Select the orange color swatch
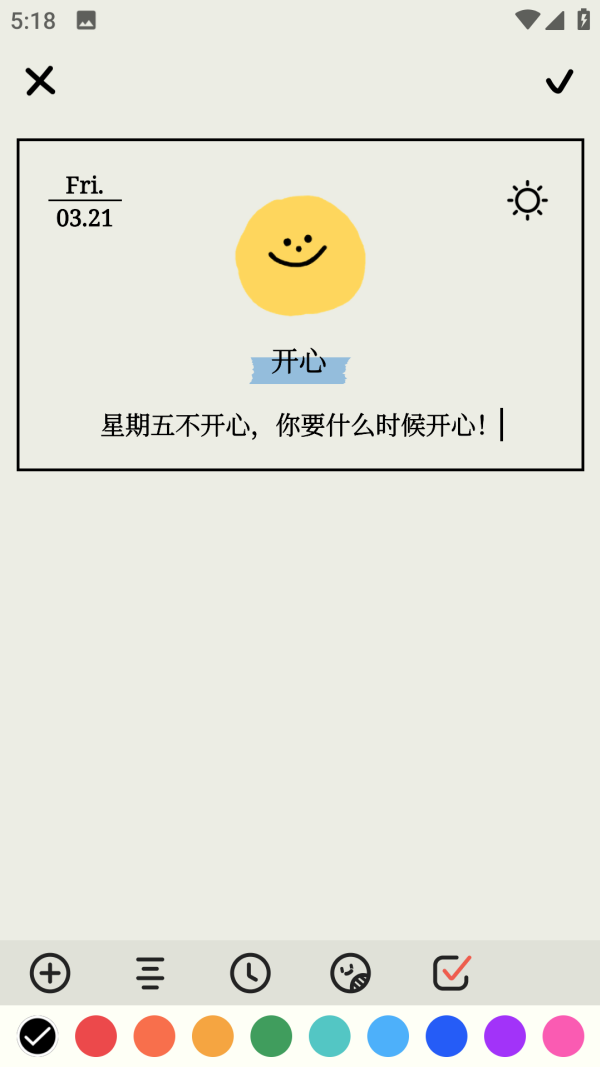Viewport: 600px width, 1067px height. click(213, 1036)
